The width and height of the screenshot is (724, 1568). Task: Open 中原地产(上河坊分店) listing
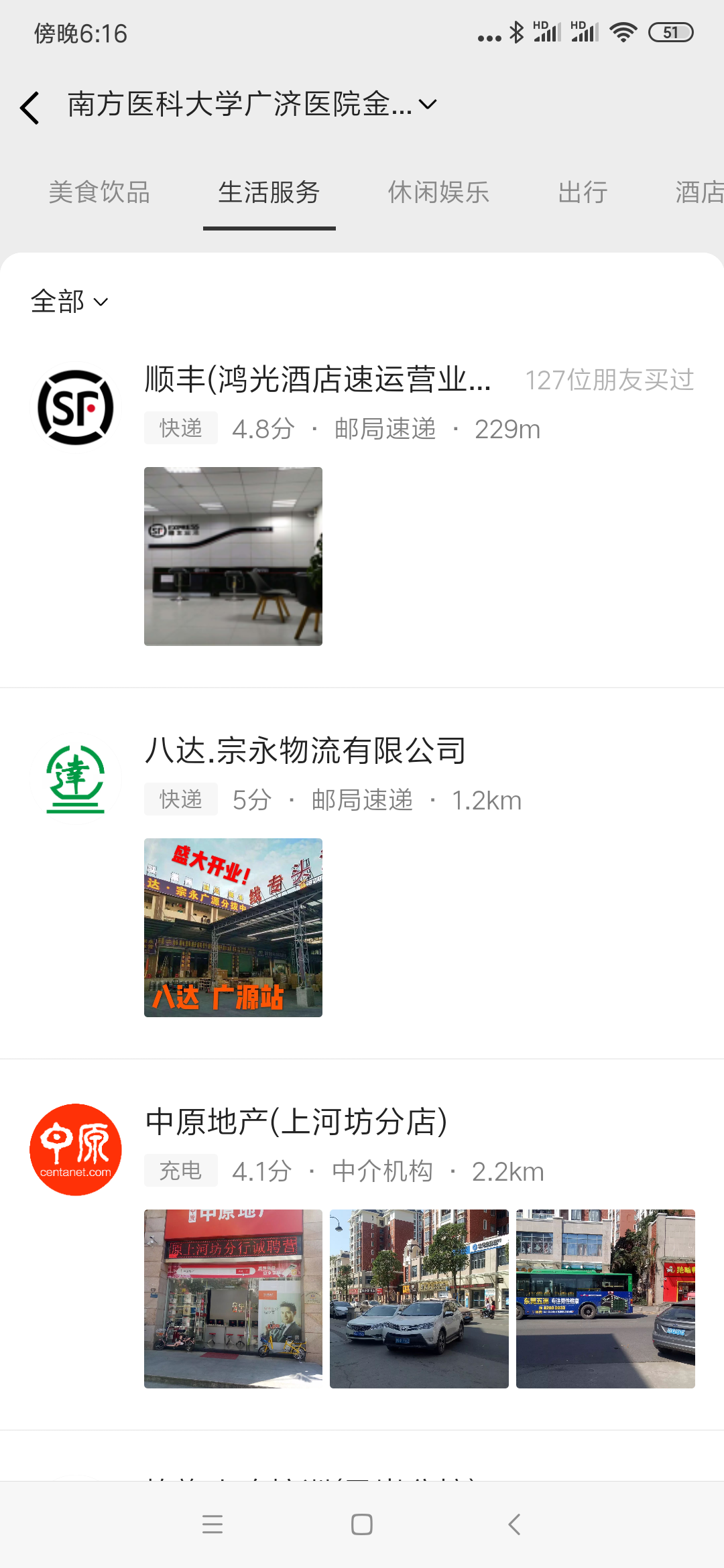[296, 1122]
